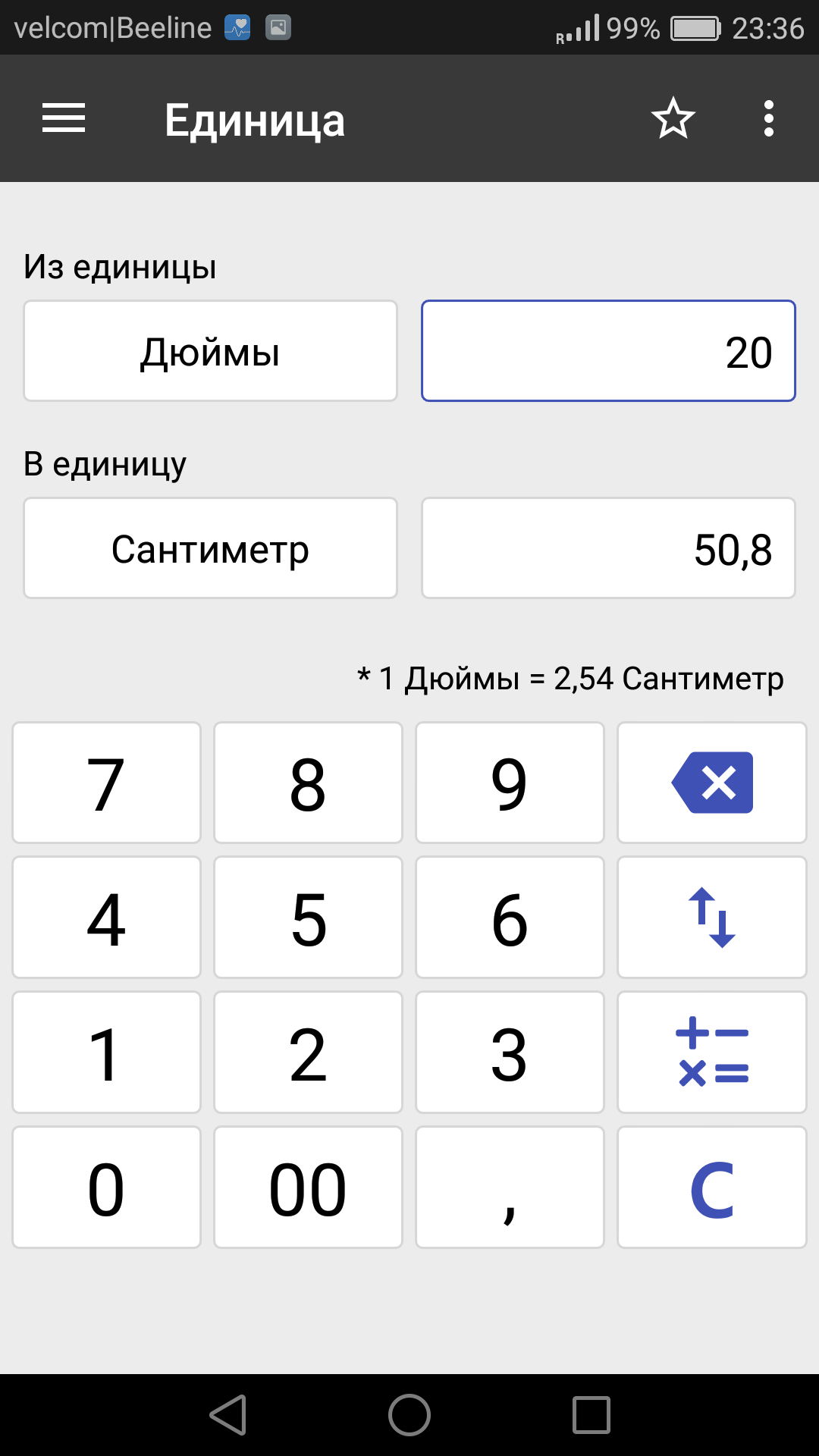The width and height of the screenshot is (819, 1456).
Task: Enter double zero 00
Action: point(308,1188)
